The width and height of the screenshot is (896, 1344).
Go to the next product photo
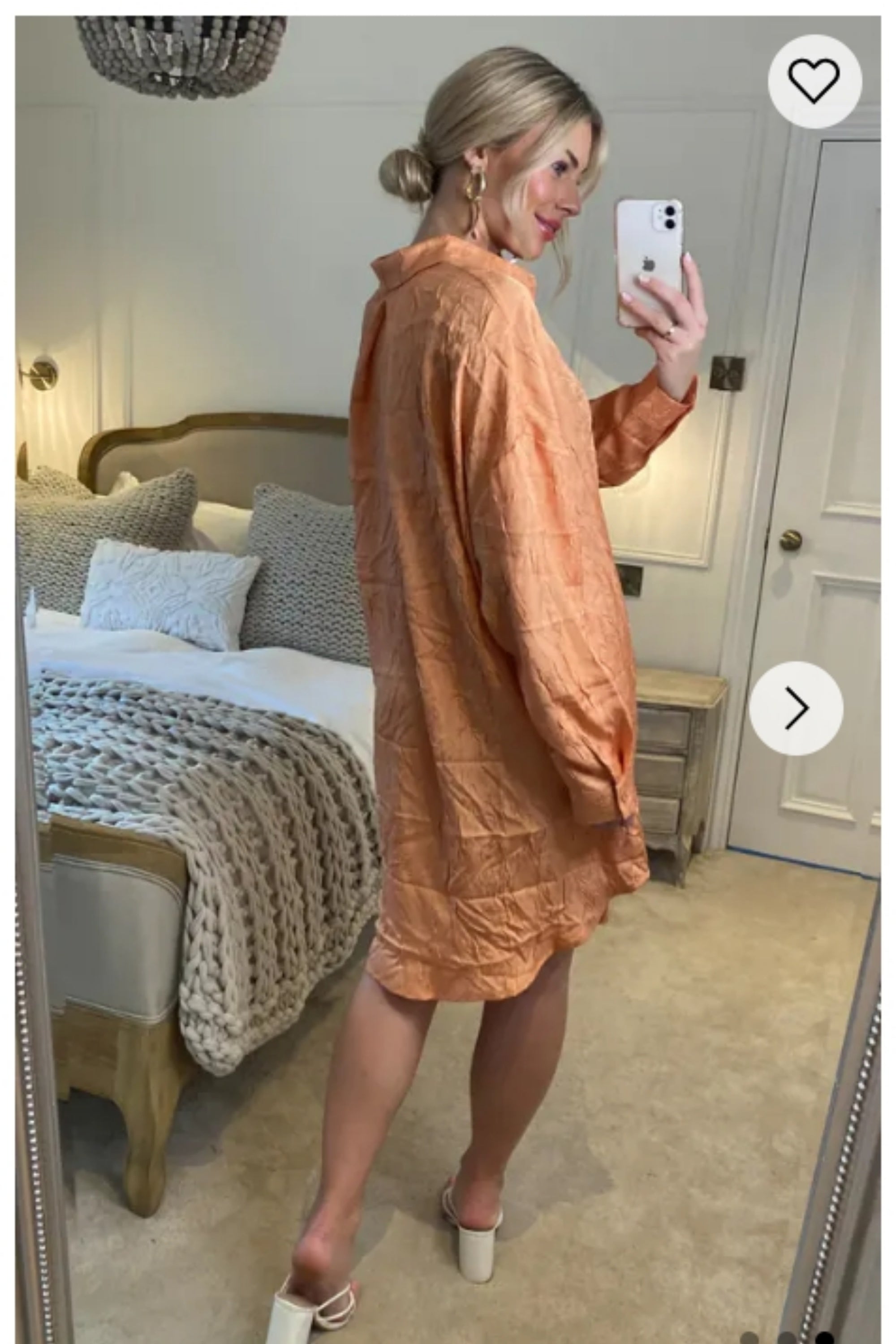796,708
